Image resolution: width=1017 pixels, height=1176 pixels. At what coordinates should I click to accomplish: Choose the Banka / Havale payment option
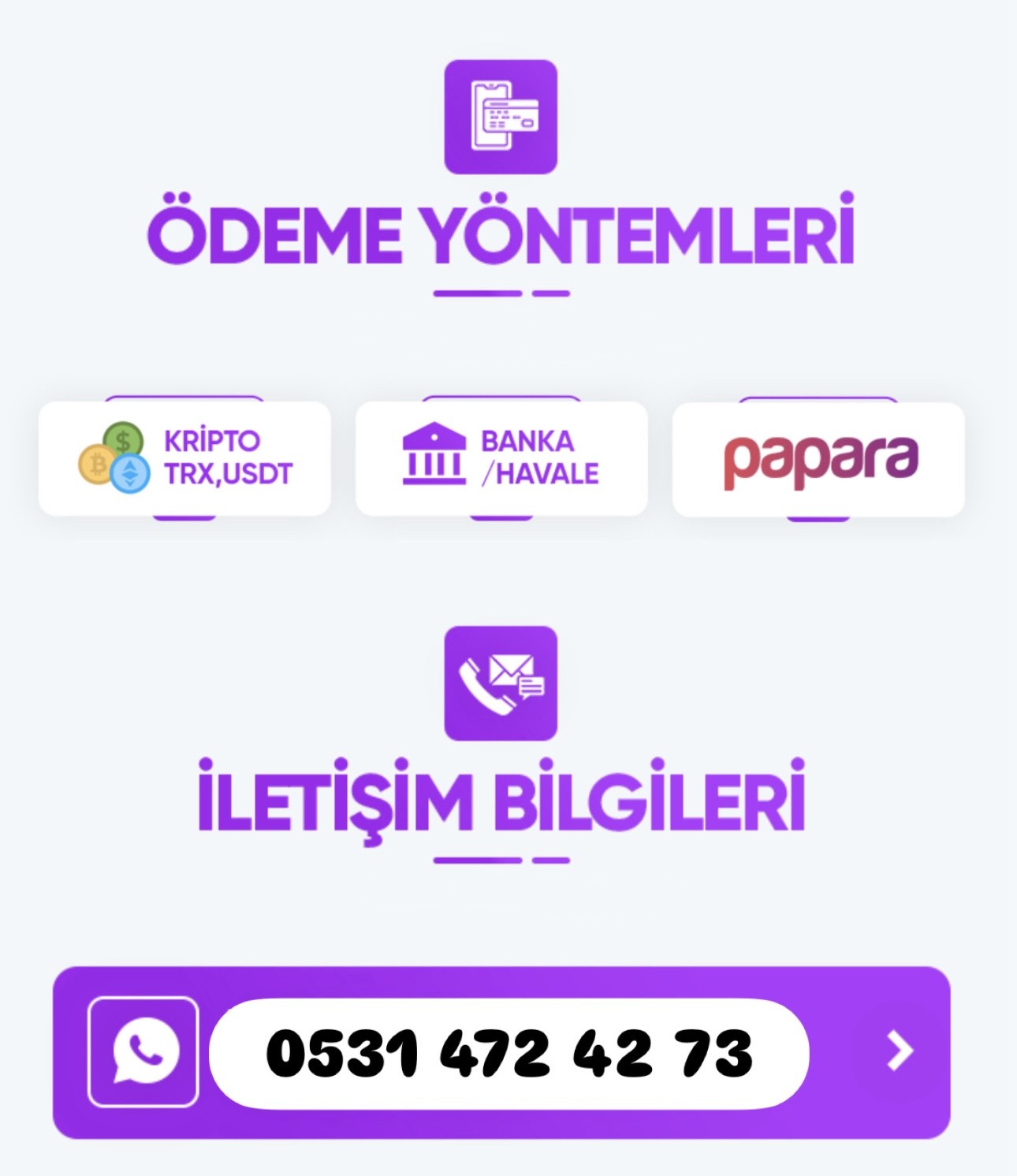[x=501, y=458]
